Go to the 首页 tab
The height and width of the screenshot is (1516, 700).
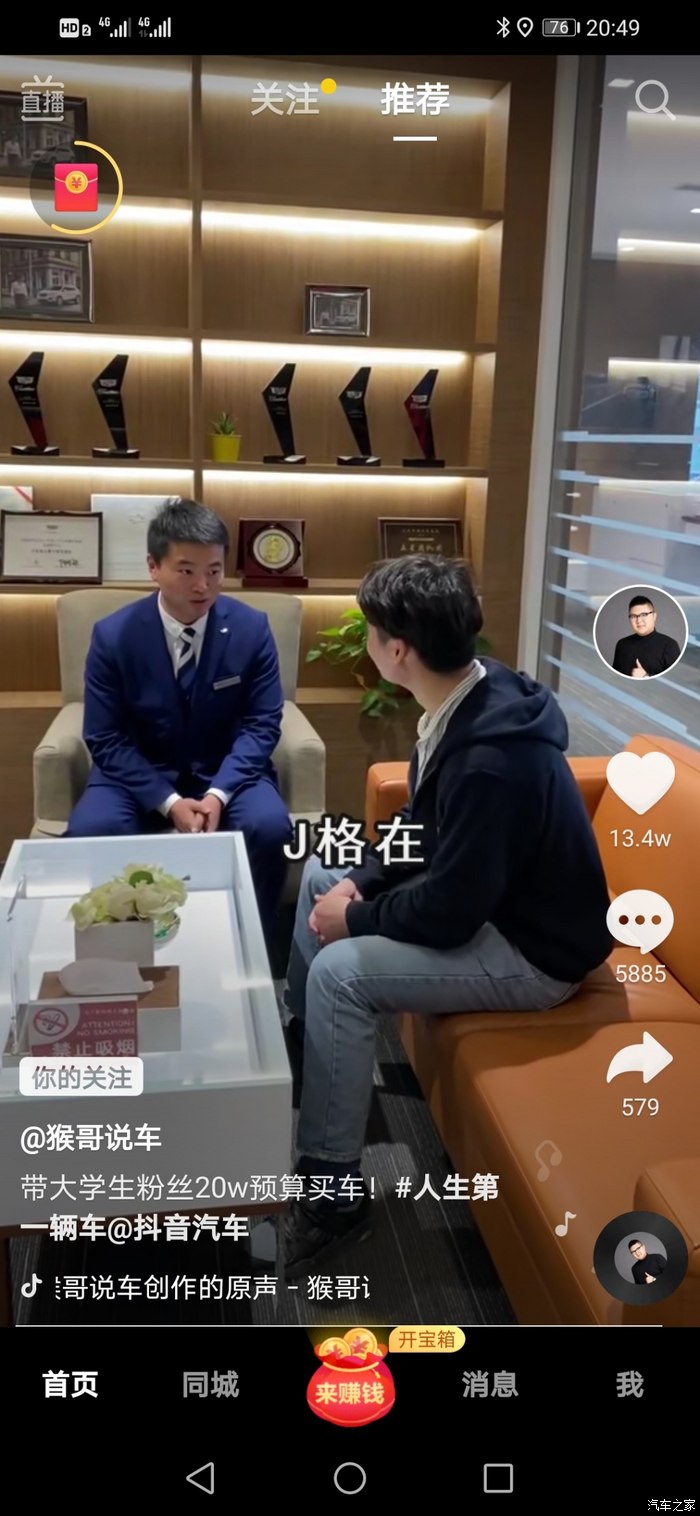point(70,1384)
